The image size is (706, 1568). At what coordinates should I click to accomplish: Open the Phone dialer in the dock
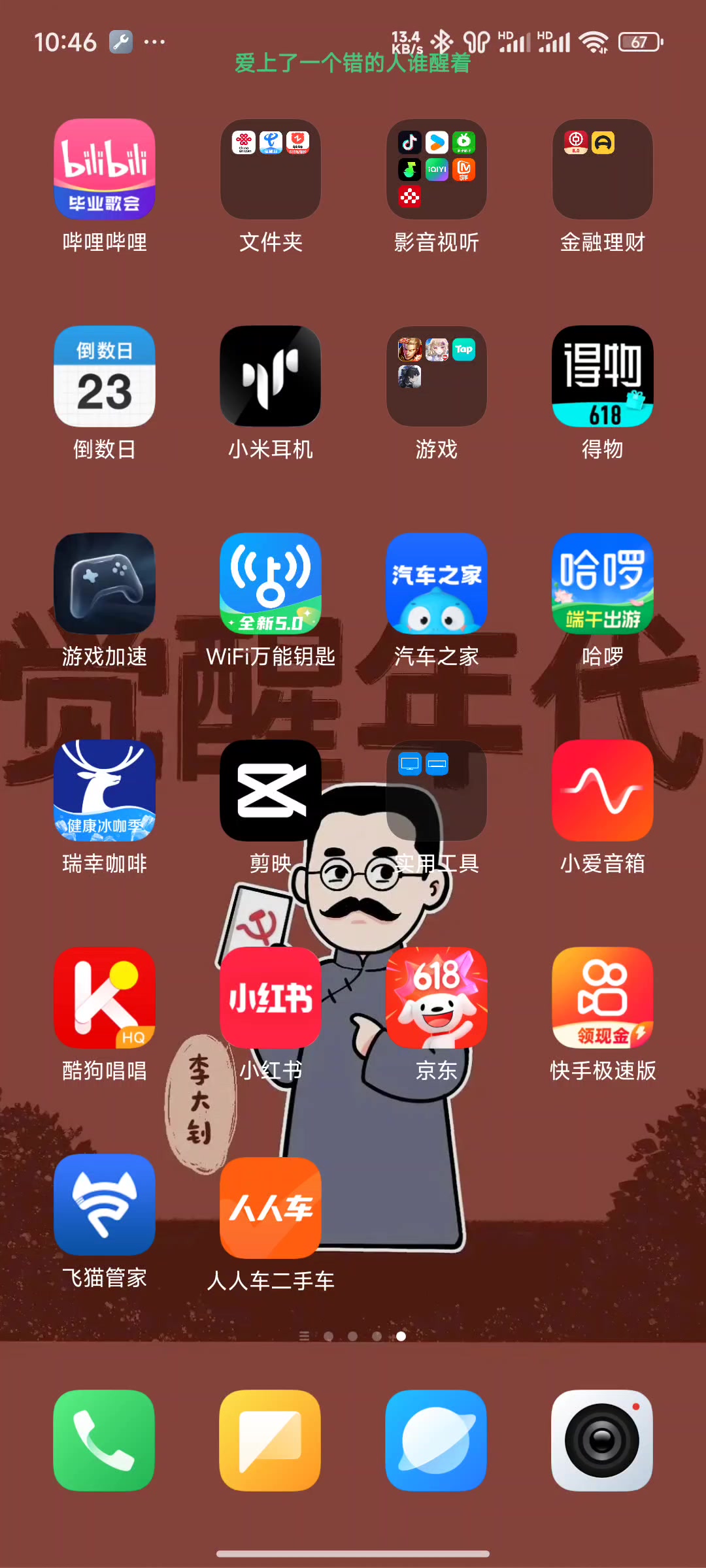pyautogui.click(x=105, y=1440)
